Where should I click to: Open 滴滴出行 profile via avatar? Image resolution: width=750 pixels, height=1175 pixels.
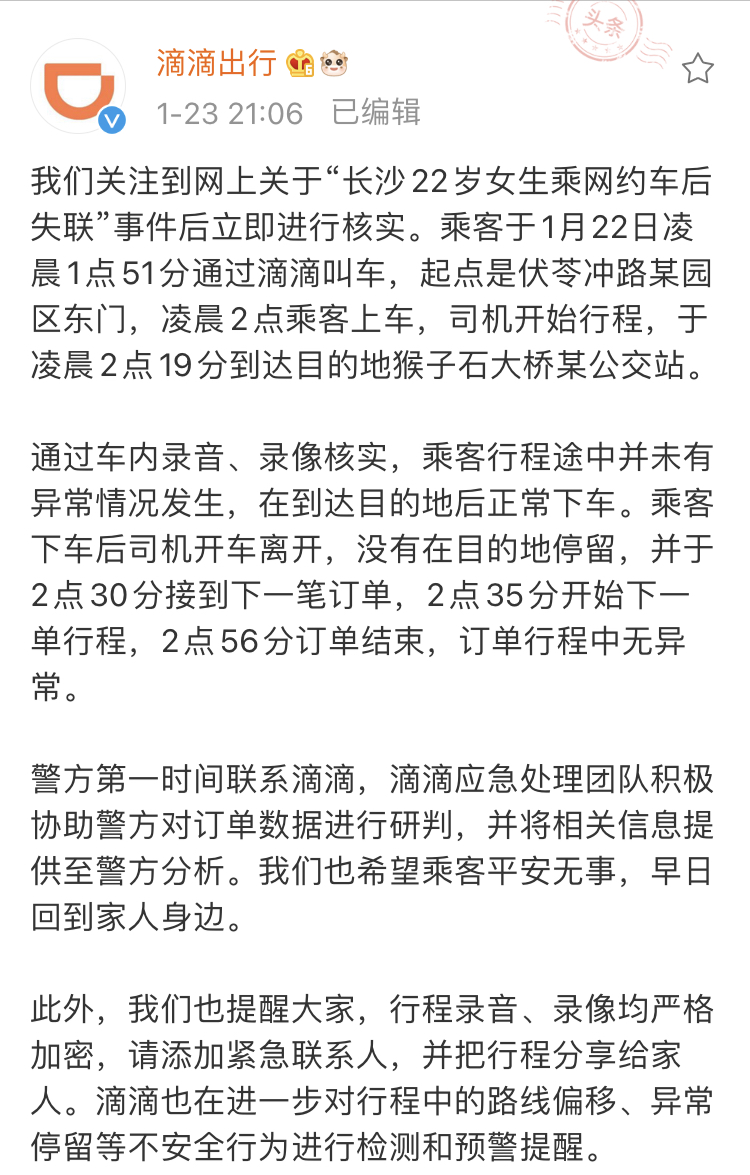tap(79, 87)
